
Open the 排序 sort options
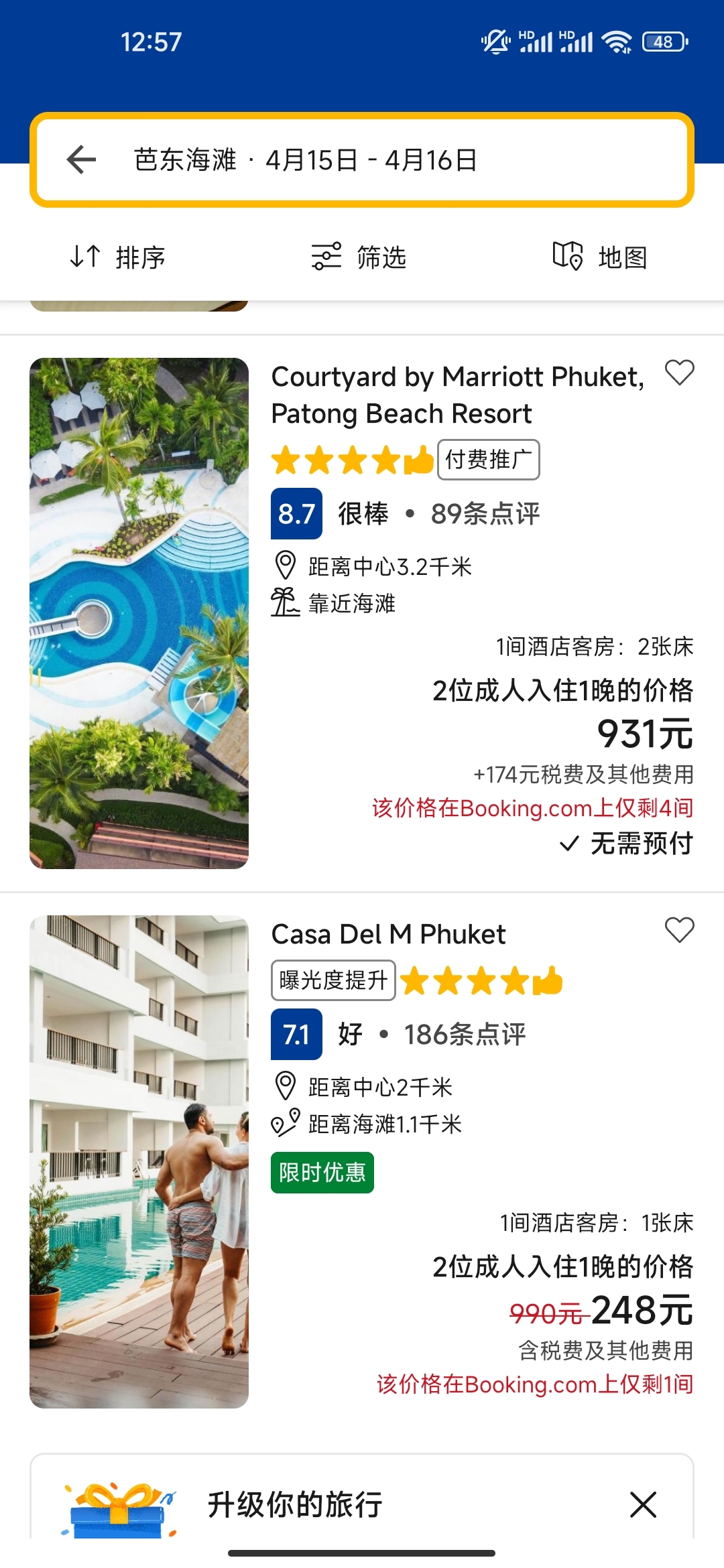pyautogui.click(x=118, y=257)
